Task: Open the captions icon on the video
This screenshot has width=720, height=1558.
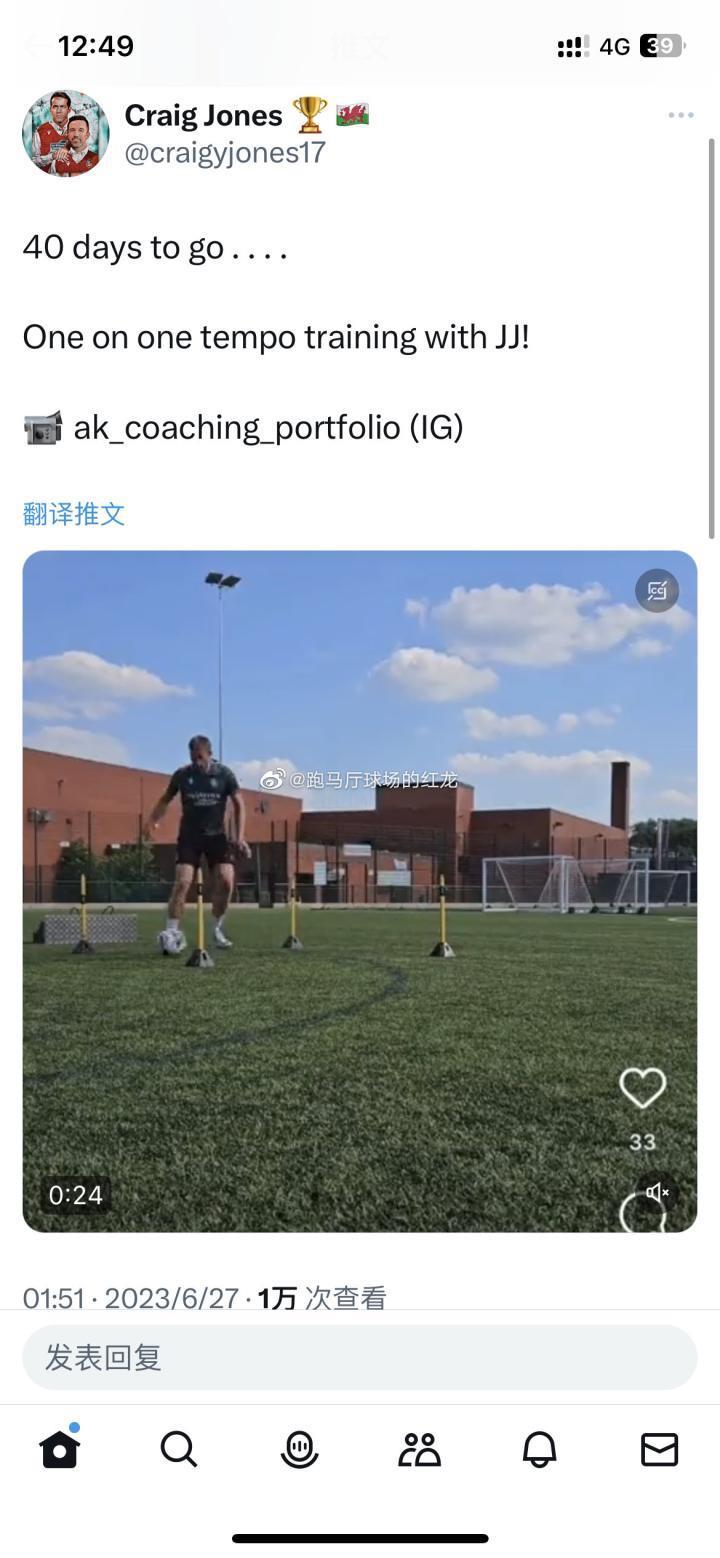Action: pos(657,590)
